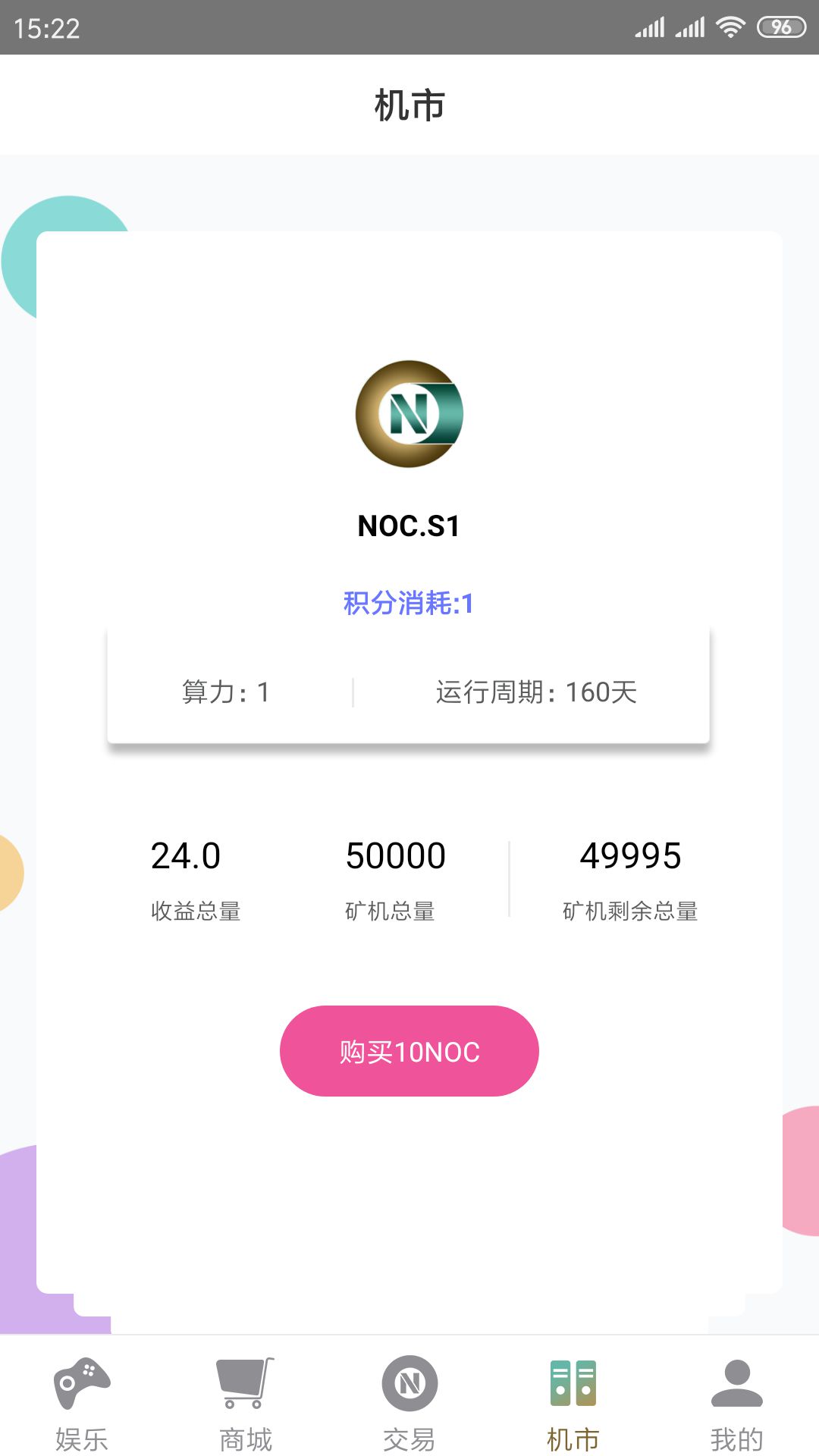Screen dimensions: 819x1456
Task: Tap the 交易 NOC coin icon
Action: (409, 1385)
